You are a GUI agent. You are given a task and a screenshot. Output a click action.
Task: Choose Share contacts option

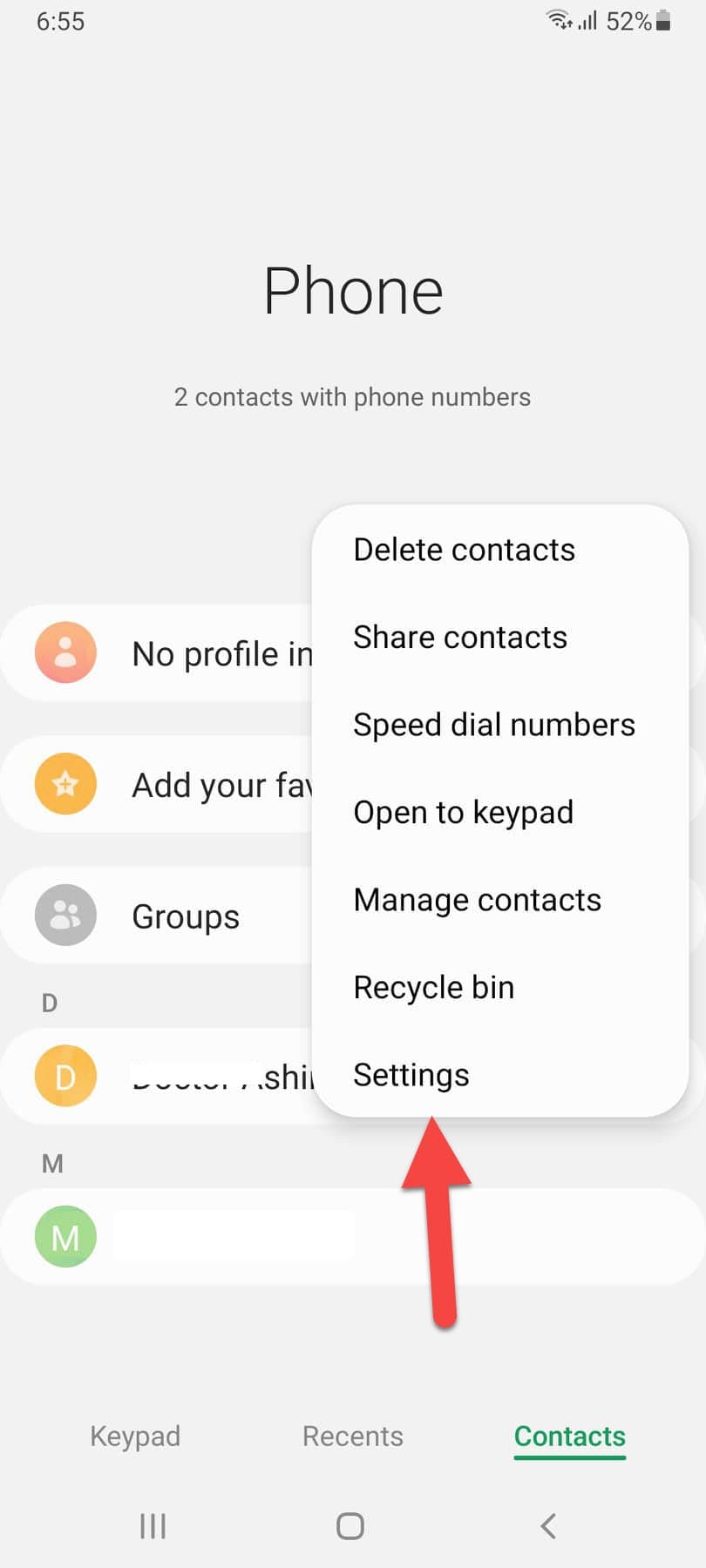point(460,638)
